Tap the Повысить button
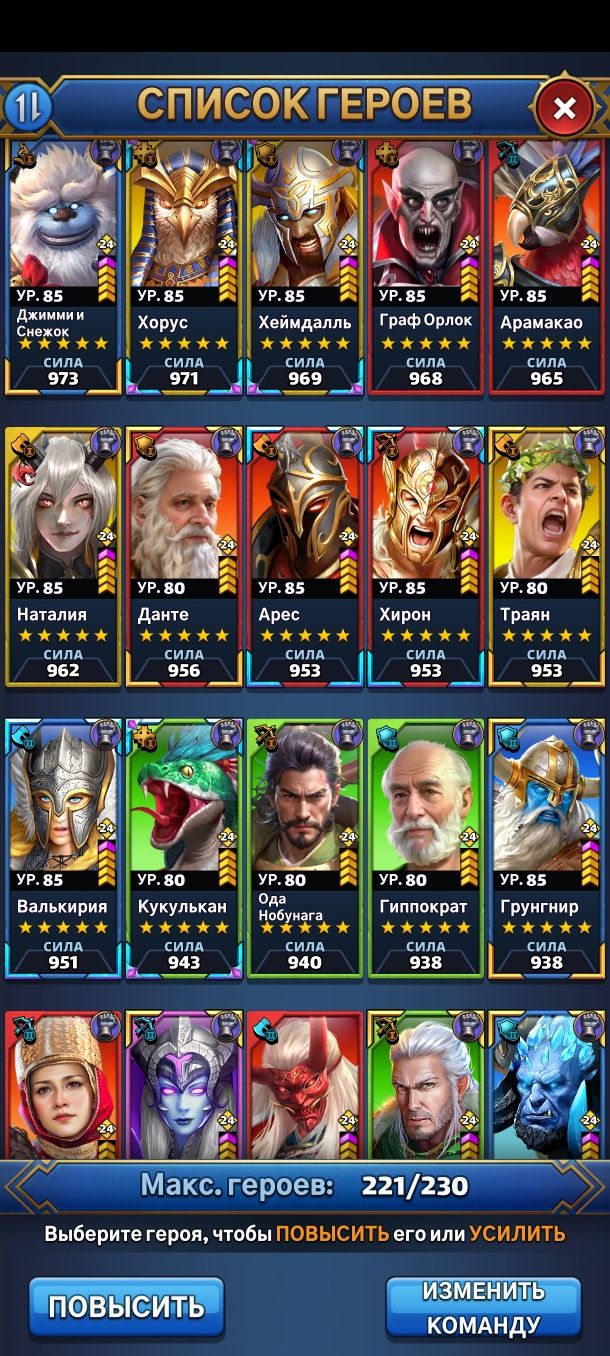 tap(126, 1306)
